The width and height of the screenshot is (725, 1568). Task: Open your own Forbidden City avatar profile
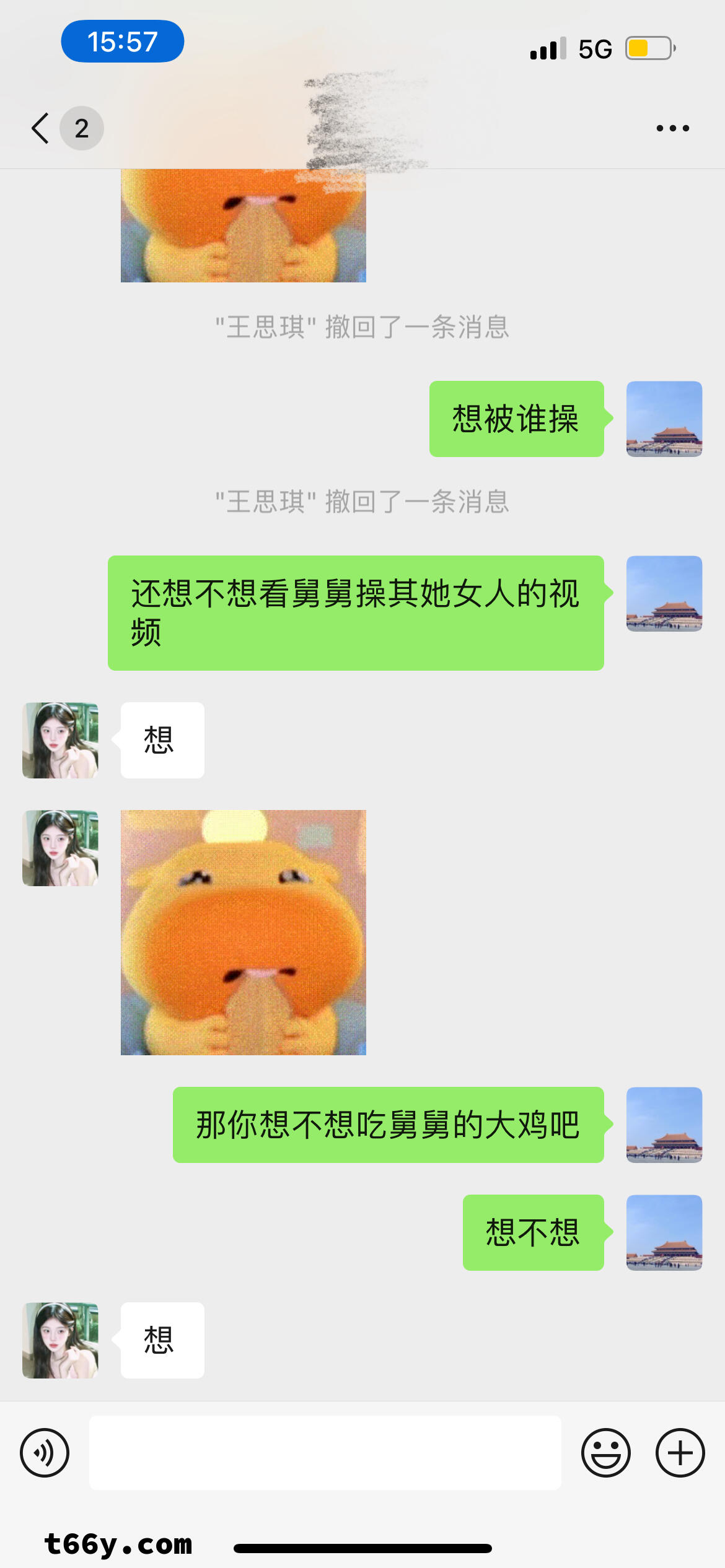click(664, 1232)
